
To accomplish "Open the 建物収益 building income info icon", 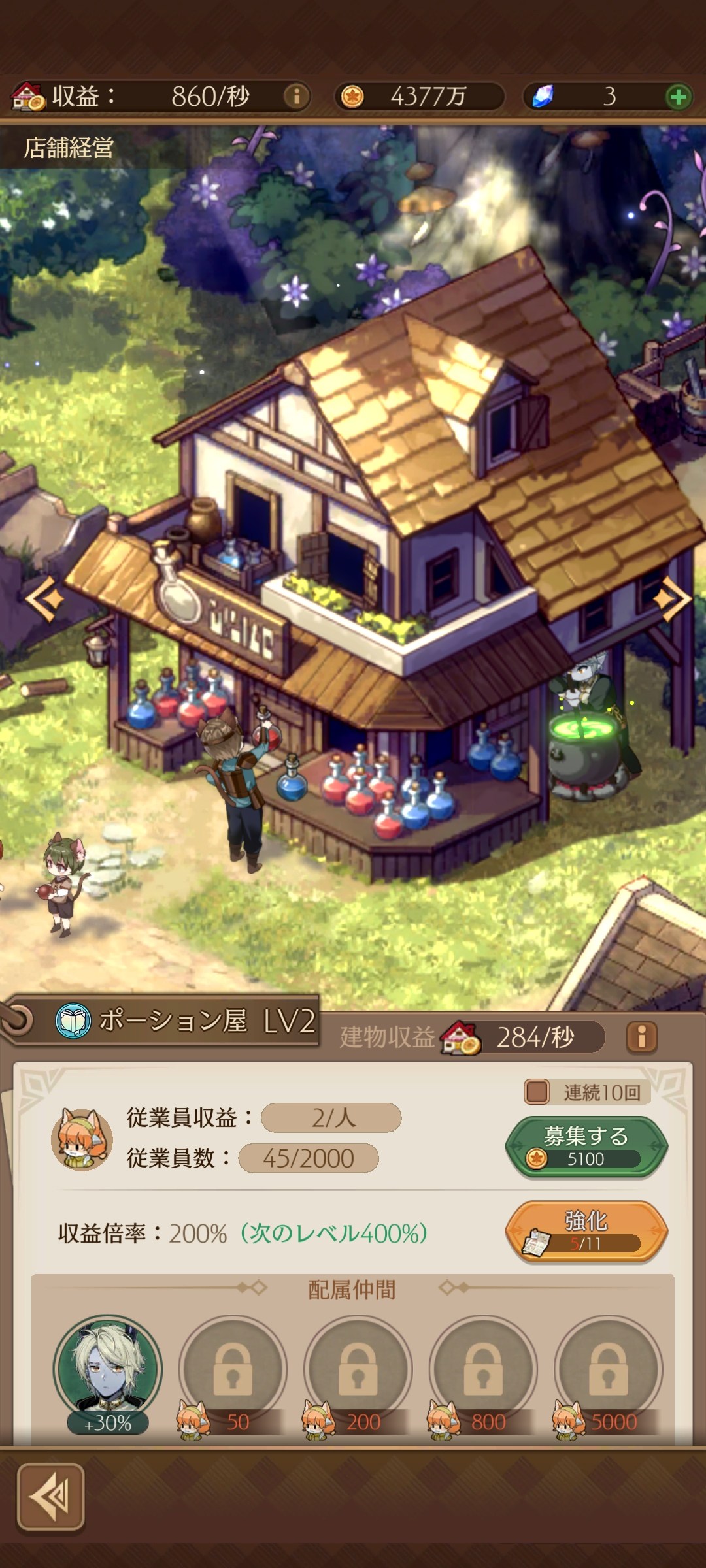I will [641, 1037].
